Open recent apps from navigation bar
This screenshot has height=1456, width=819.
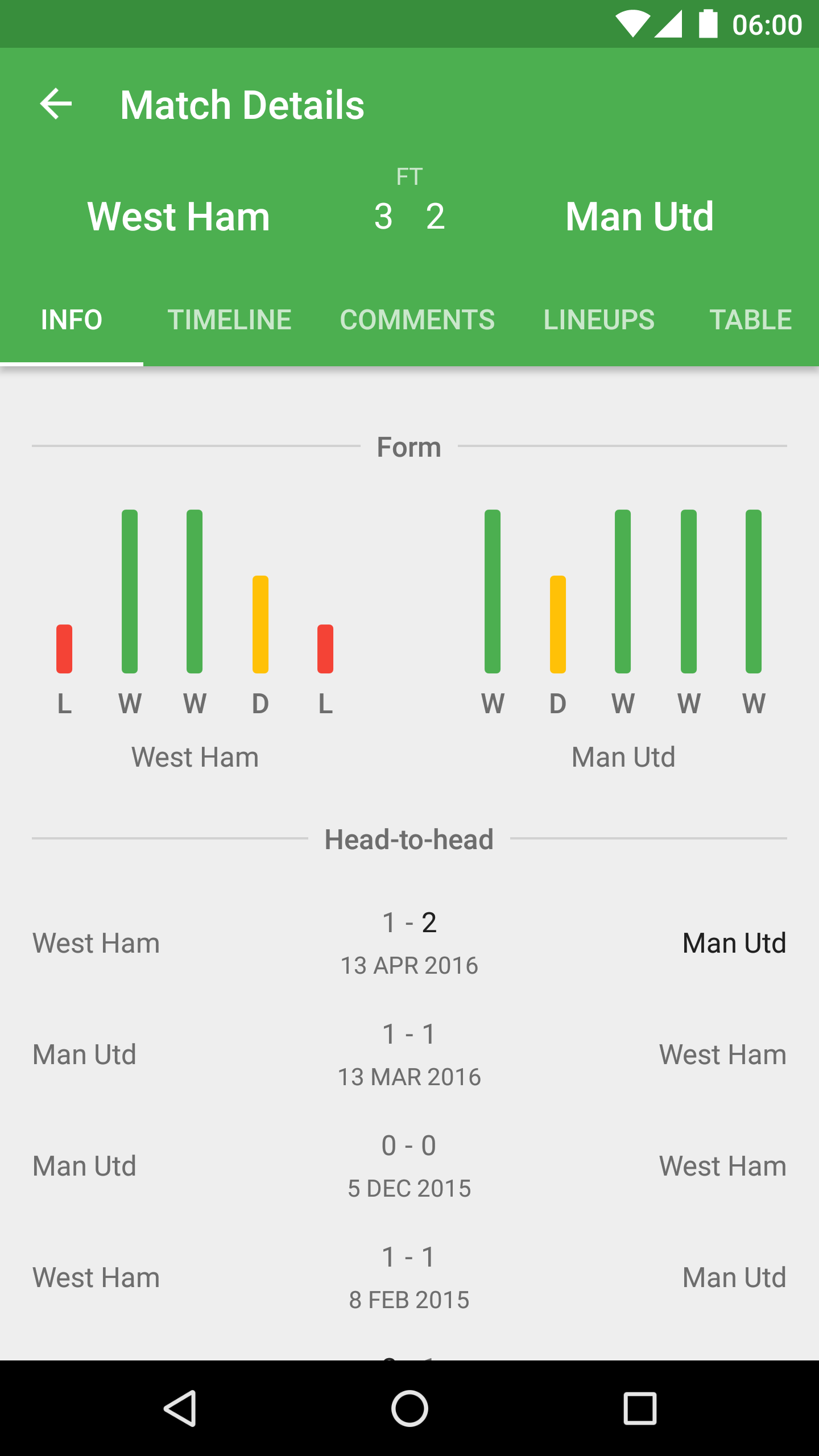point(640,1408)
